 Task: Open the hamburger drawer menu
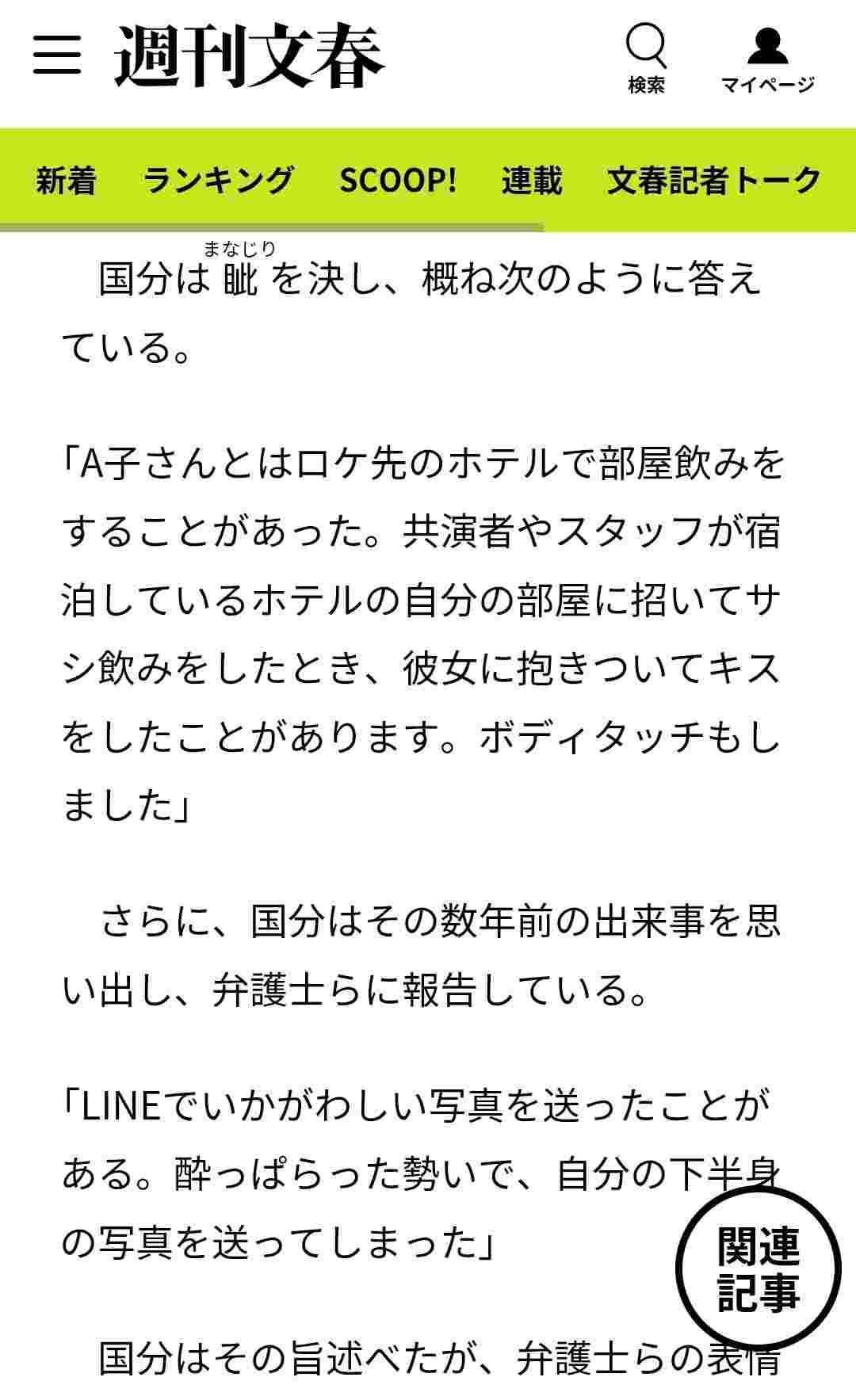pyautogui.click(x=57, y=55)
